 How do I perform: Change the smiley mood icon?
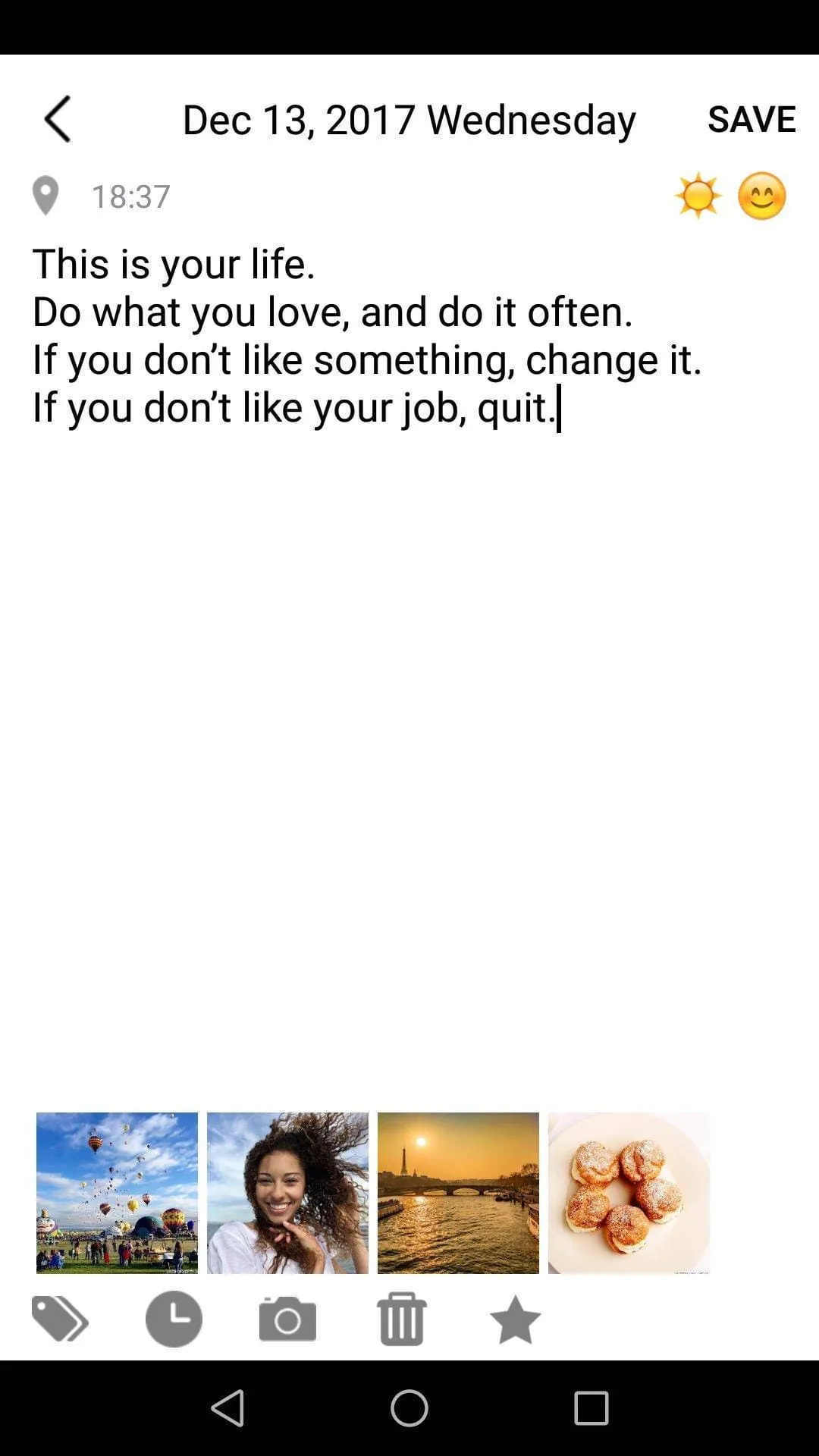(761, 196)
